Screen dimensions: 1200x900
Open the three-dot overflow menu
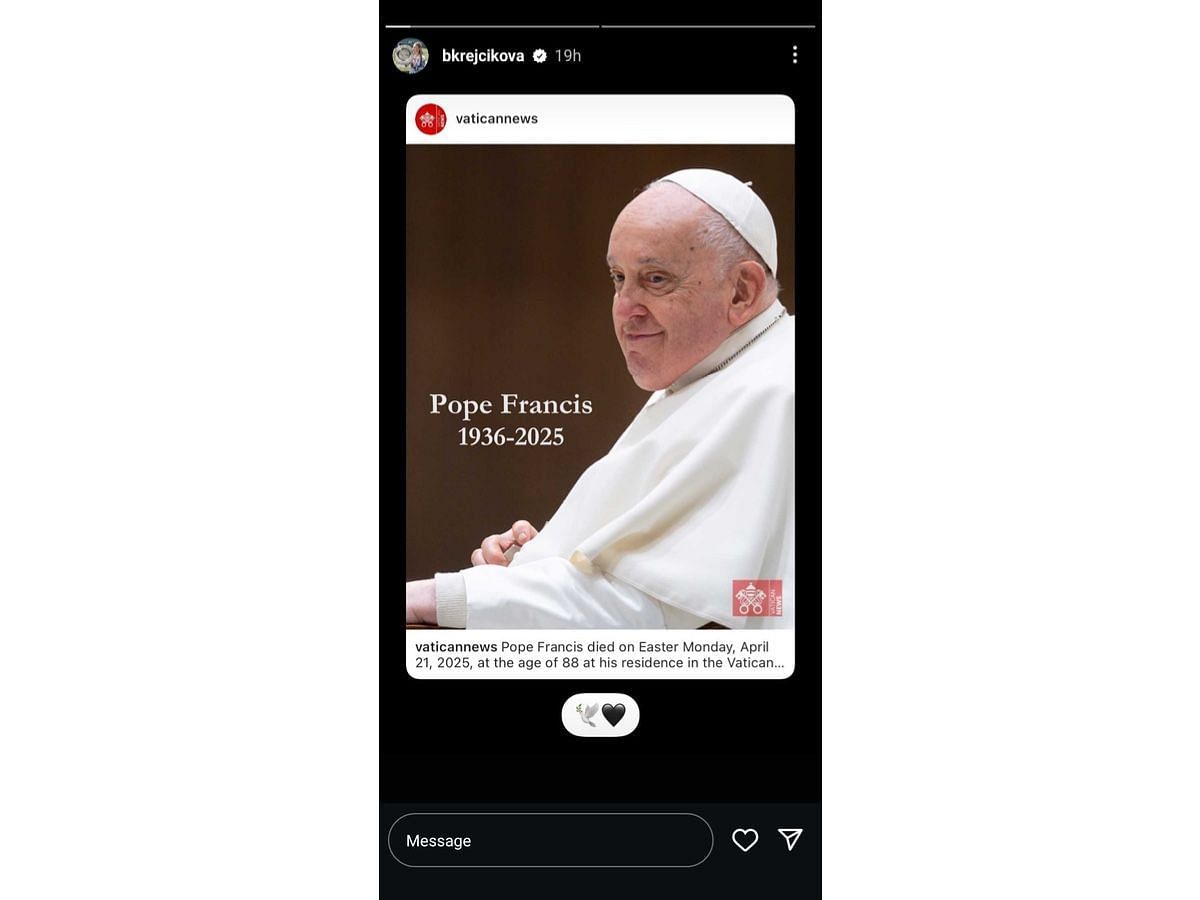794,55
